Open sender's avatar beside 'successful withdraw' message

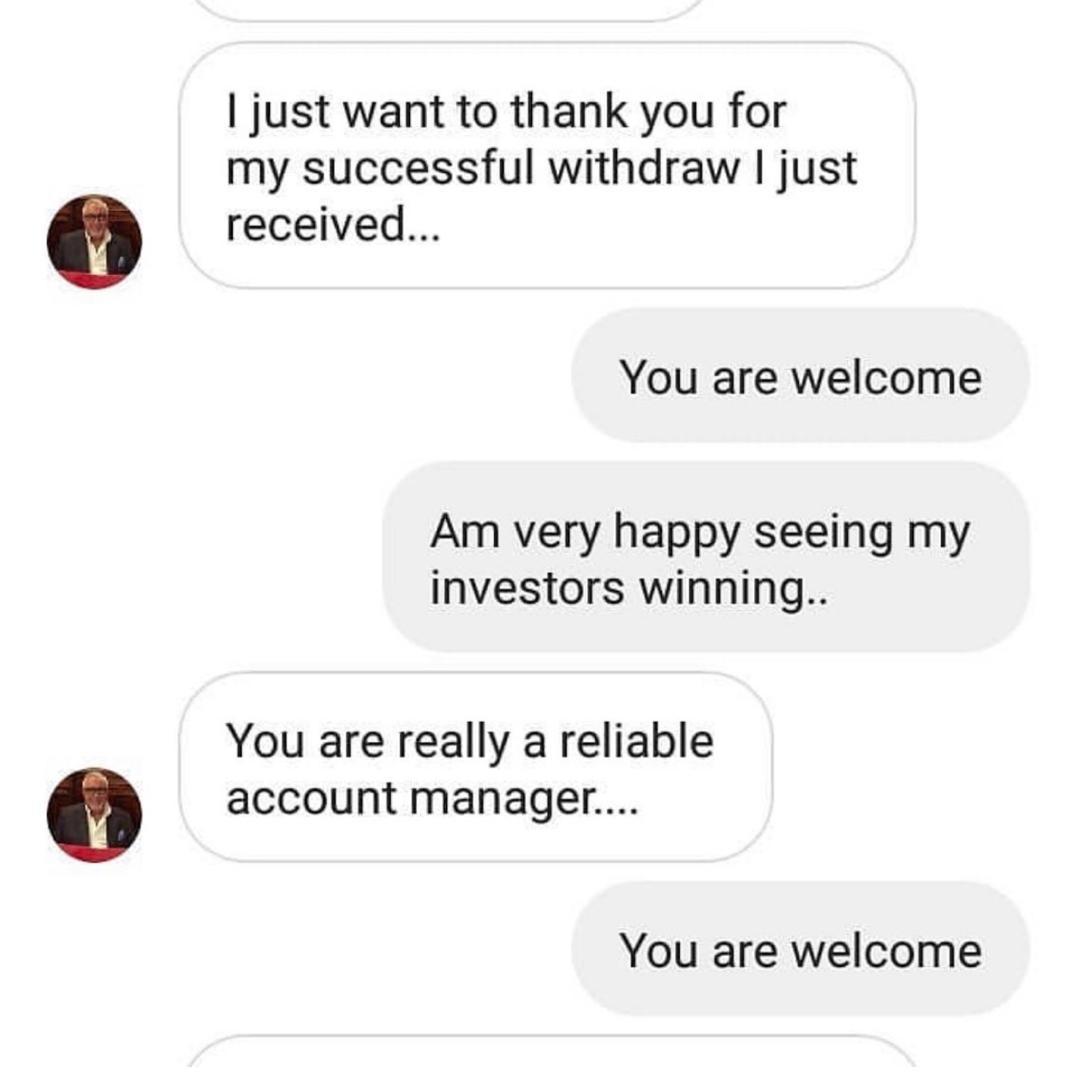coord(94,242)
